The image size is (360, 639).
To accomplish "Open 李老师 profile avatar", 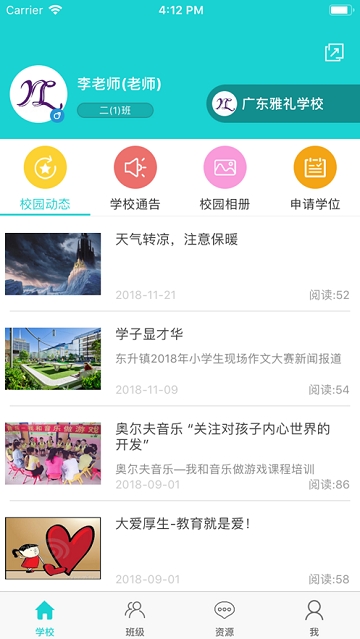I will coord(38,94).
